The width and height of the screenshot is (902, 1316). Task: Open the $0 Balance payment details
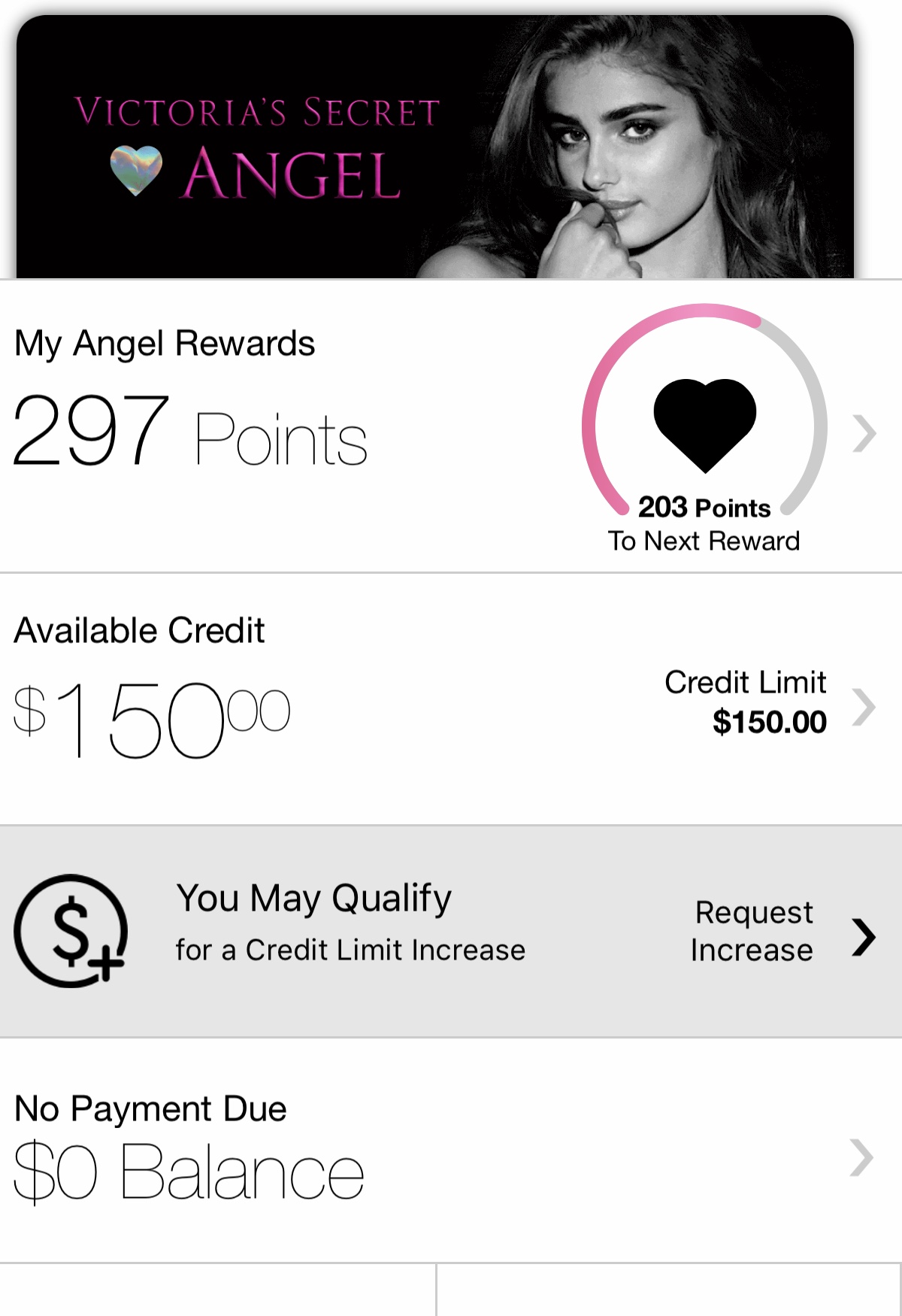[x=861, y=1157]
